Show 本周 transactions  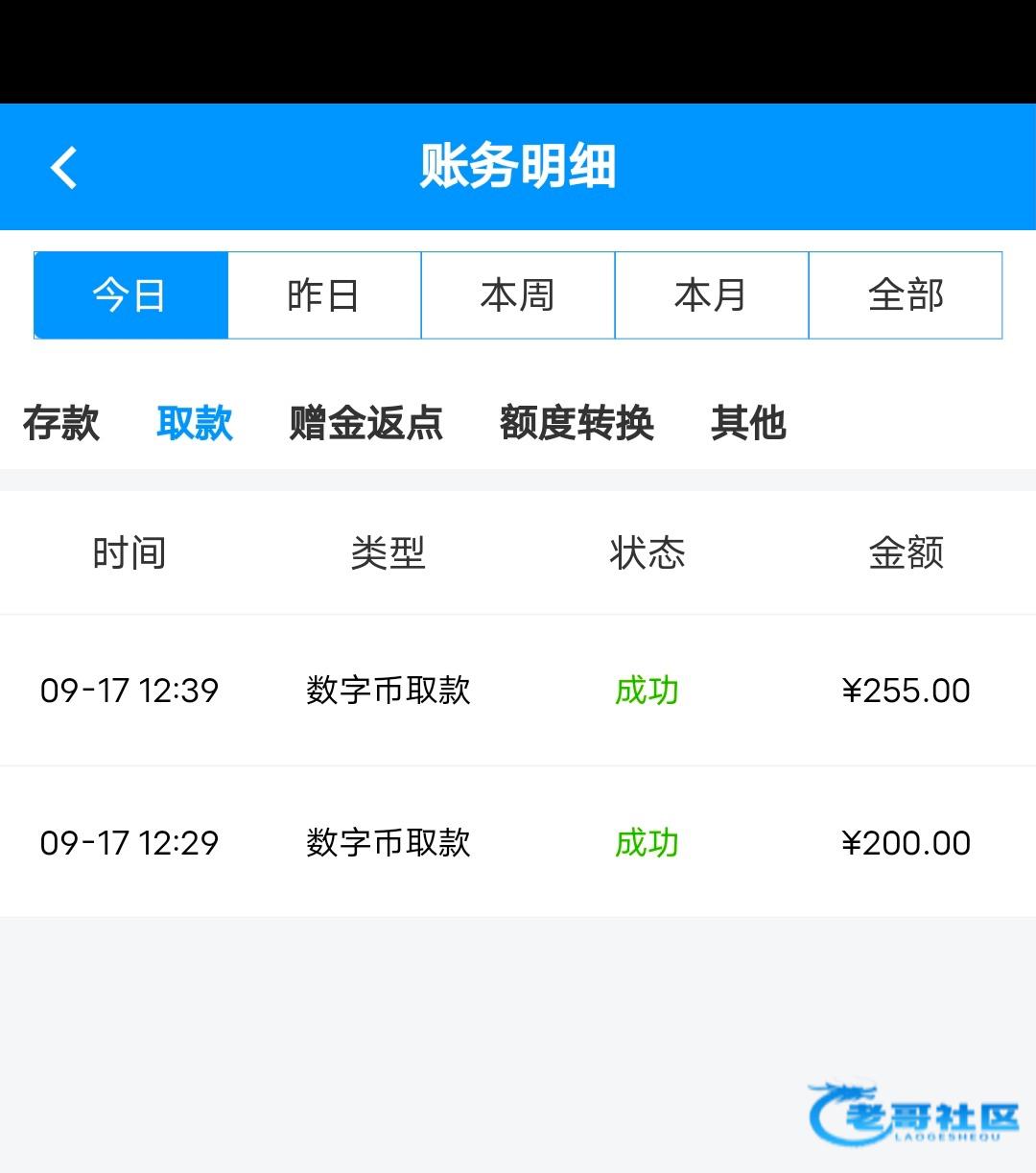pyautogui.click(x=518, y=295)
